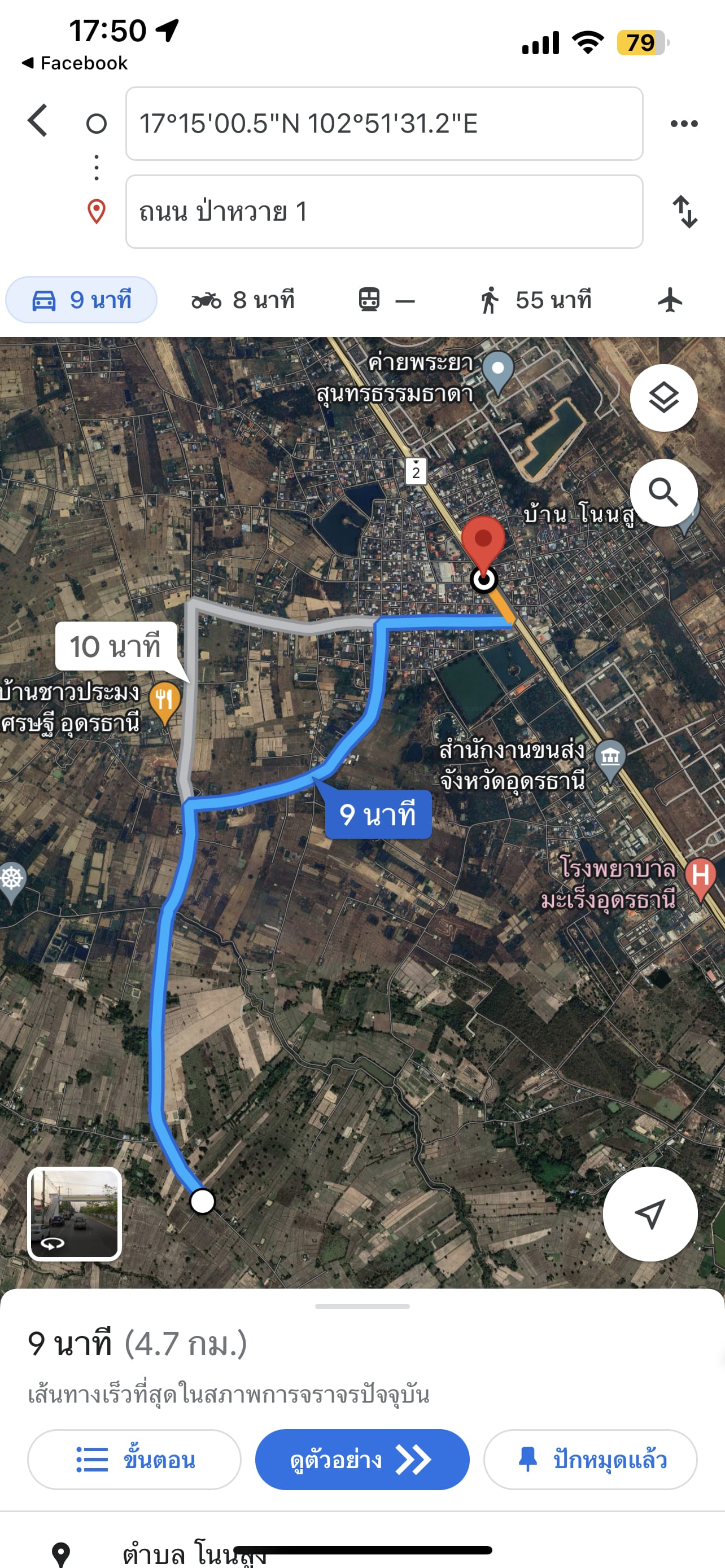The width and height of the screenshot is (725, 1568).
Task: Select the car 9 นาที travel mode
Action: [81, 300]
